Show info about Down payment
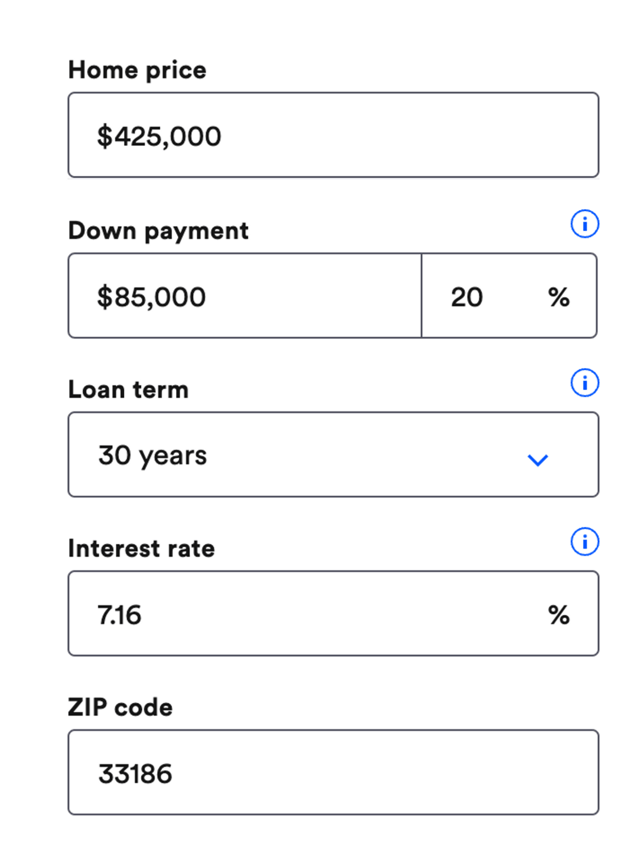This screenshot has height=862, width=640. tap(584, 225)
